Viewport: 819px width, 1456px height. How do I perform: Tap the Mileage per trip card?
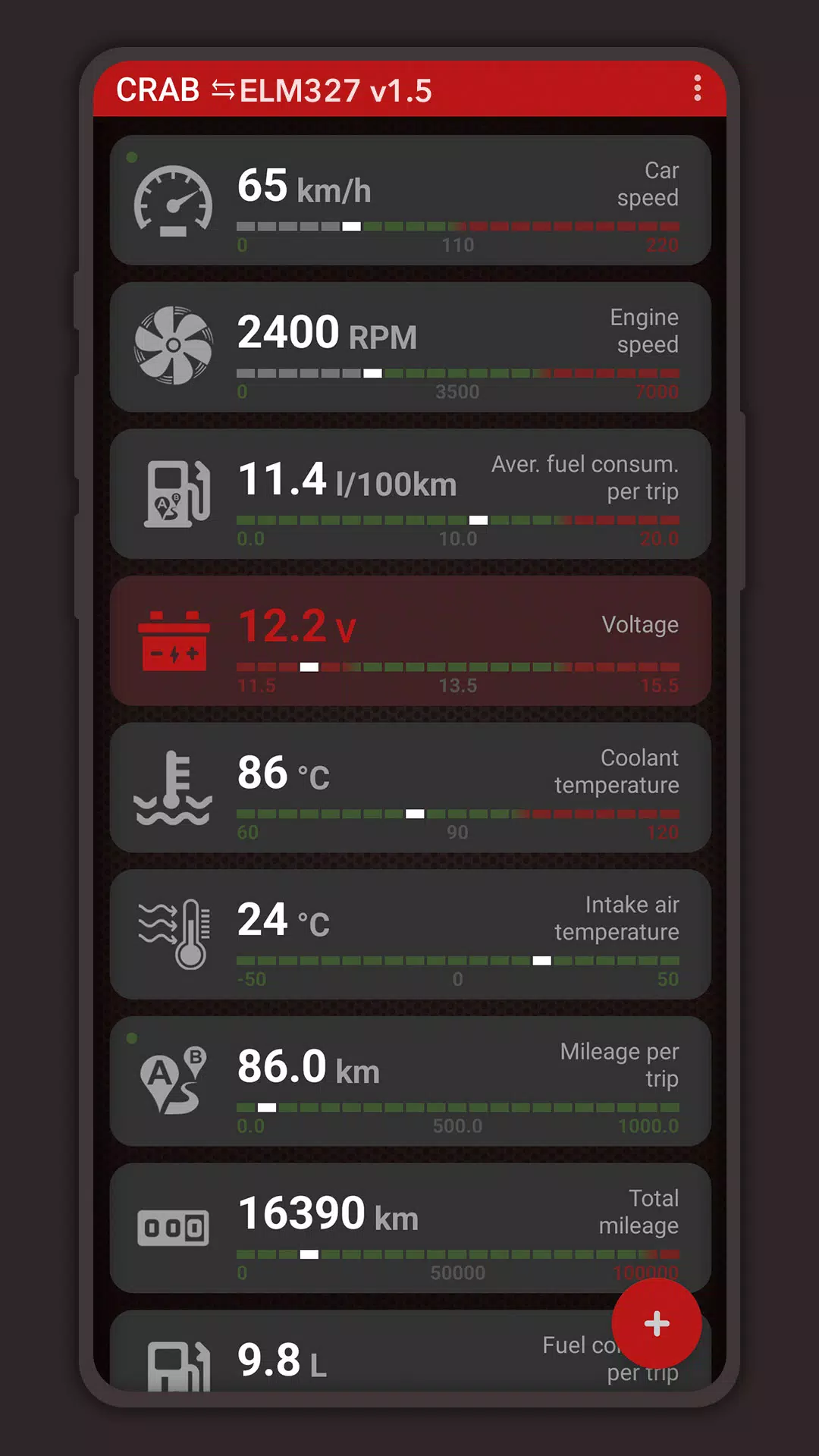[409, 1081]
